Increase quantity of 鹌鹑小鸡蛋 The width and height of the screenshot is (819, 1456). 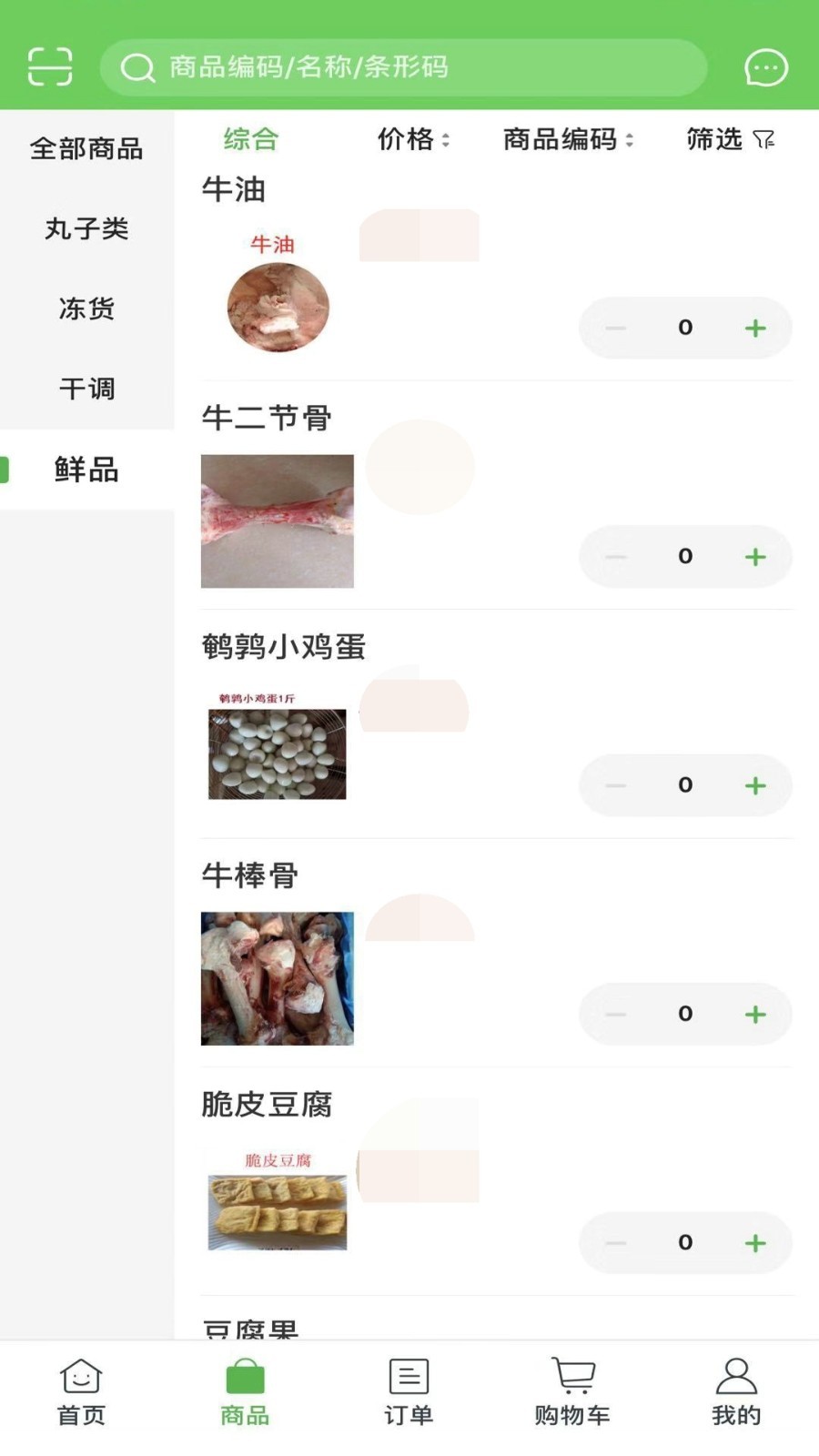(755, 785)
